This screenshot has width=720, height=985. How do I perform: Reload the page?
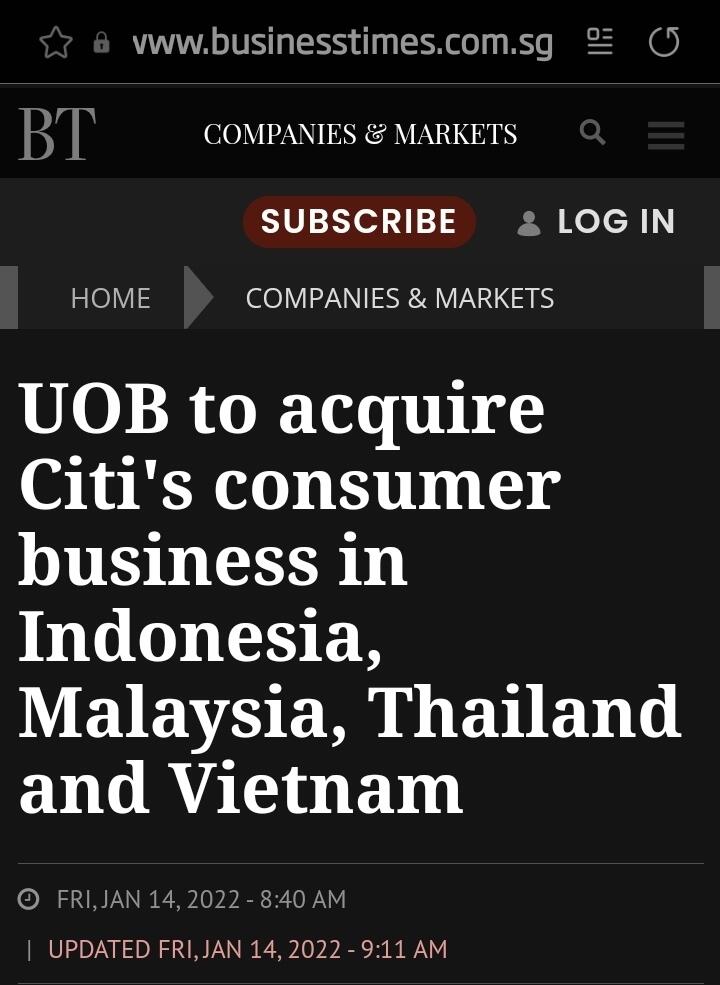(x=664, y=42)
